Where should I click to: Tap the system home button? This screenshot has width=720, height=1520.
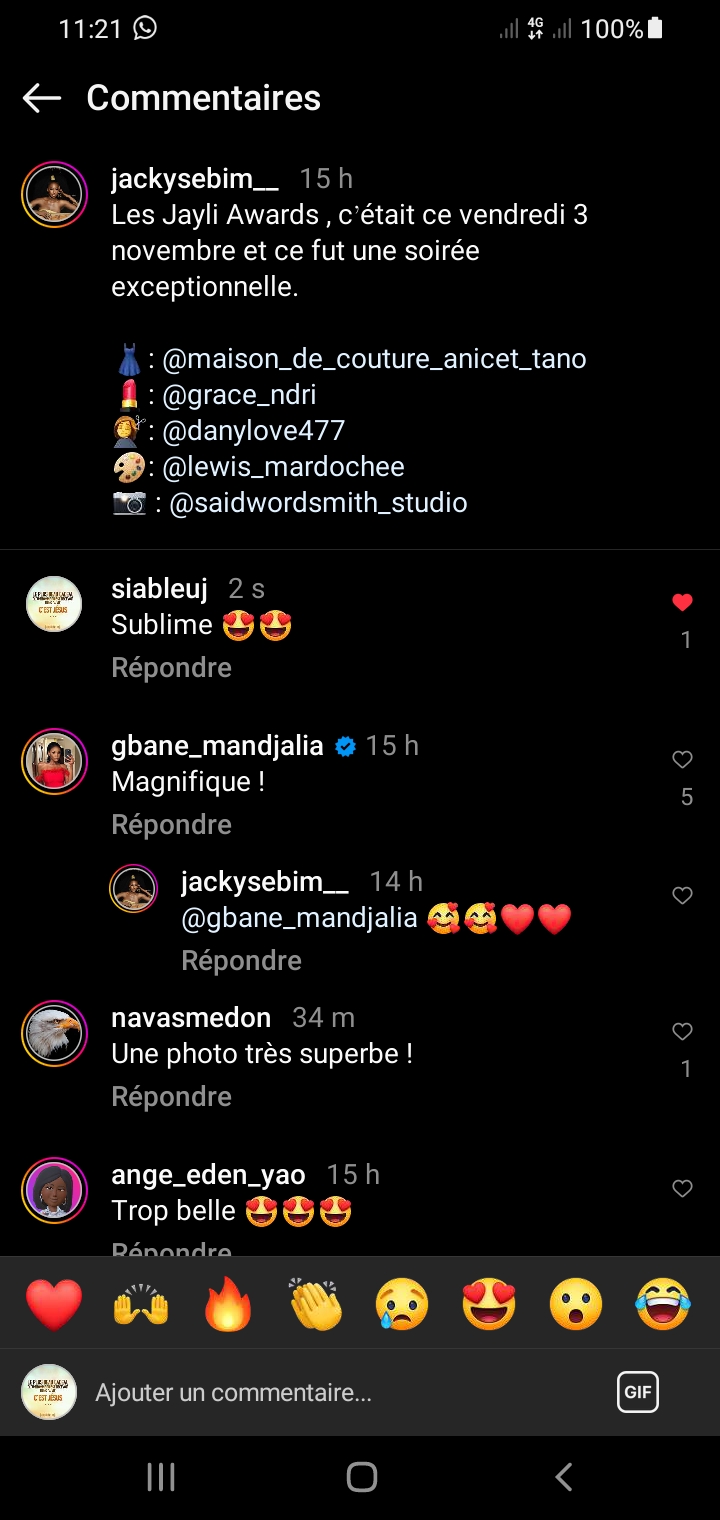click(361, 1477)
